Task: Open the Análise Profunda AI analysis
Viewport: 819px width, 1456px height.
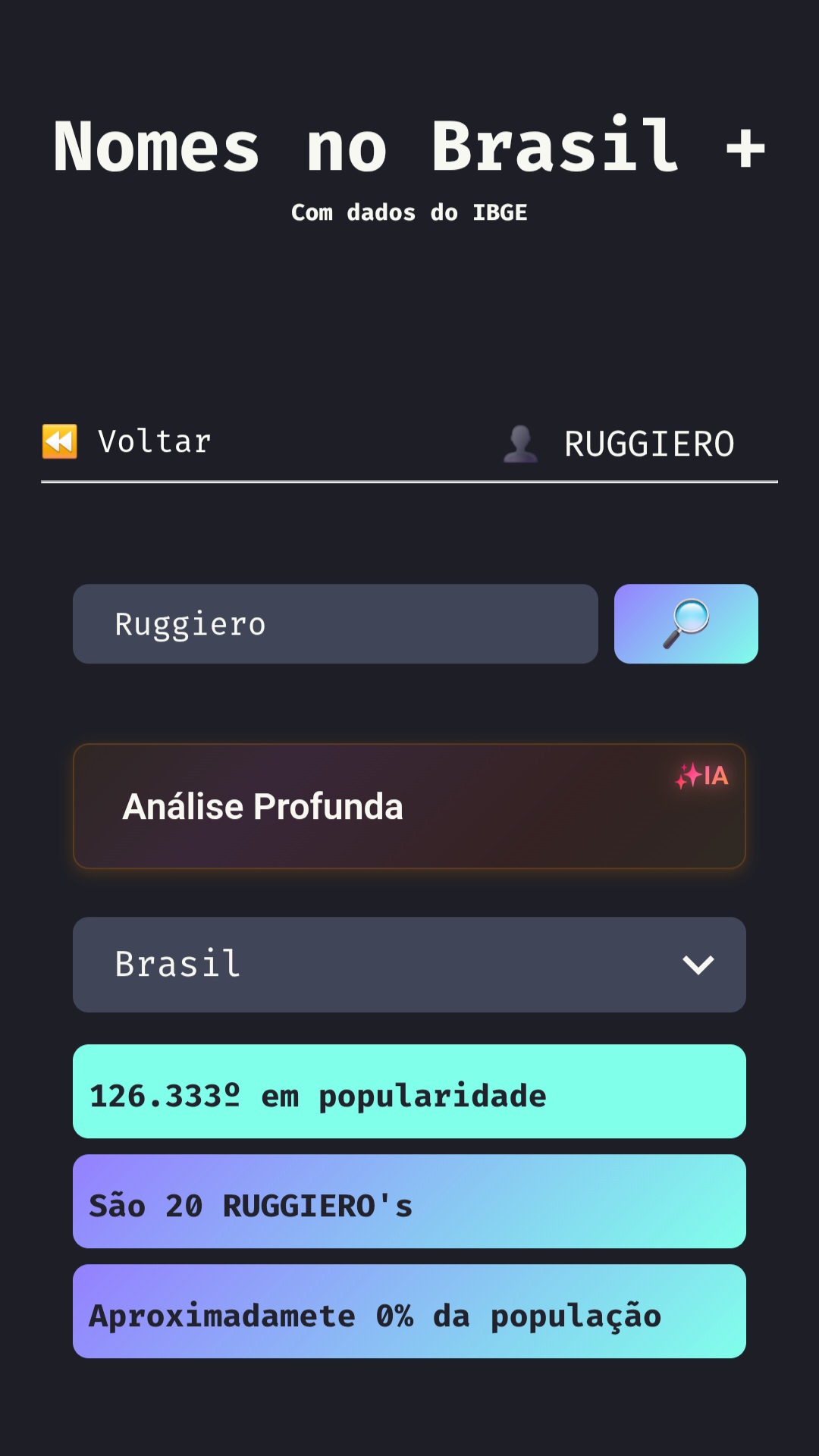Action: point(409,806)
